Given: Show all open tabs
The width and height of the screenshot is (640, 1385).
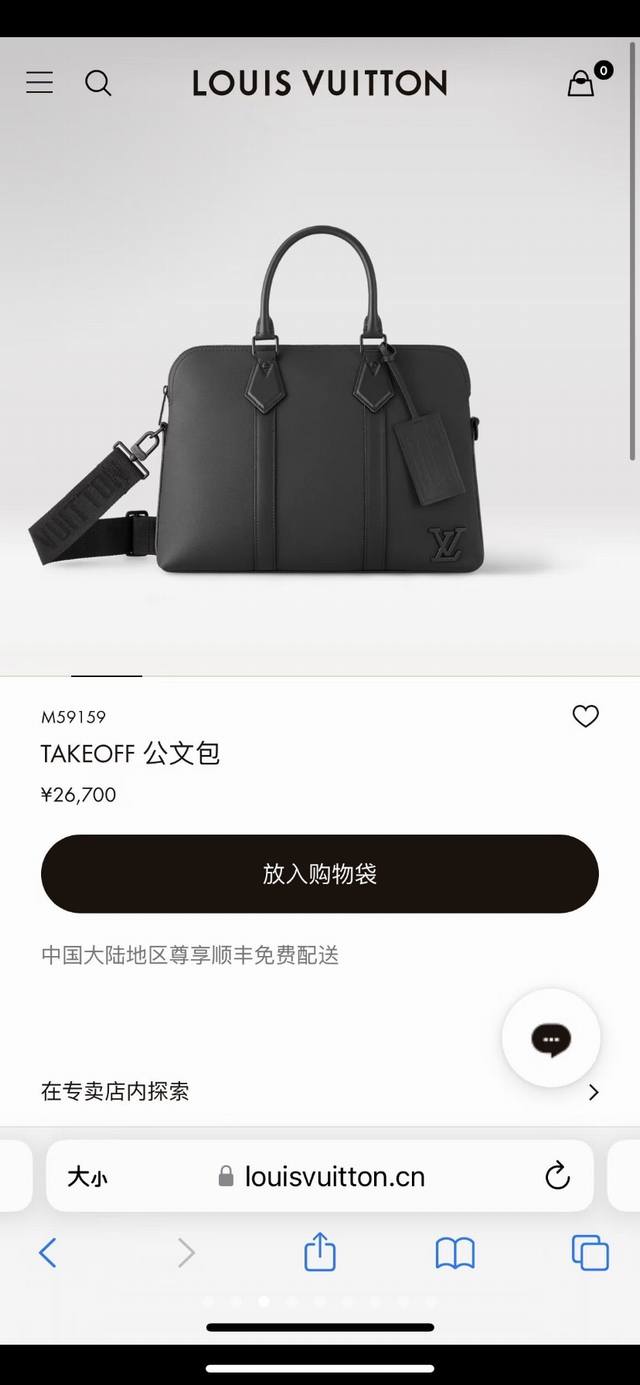Looking at the screenshot, I should click(x=590, y=1252).
